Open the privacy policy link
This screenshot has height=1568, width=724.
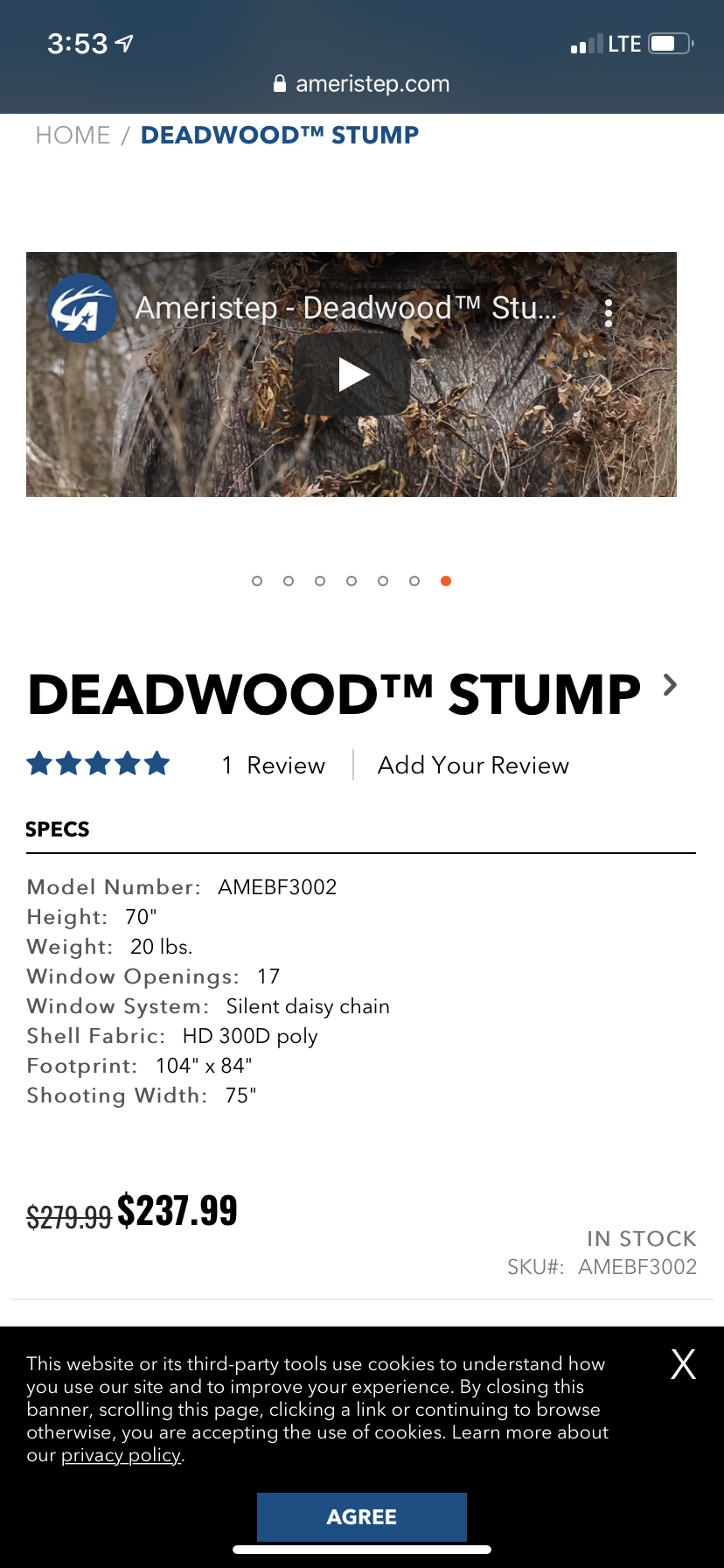click(122, 1455)
